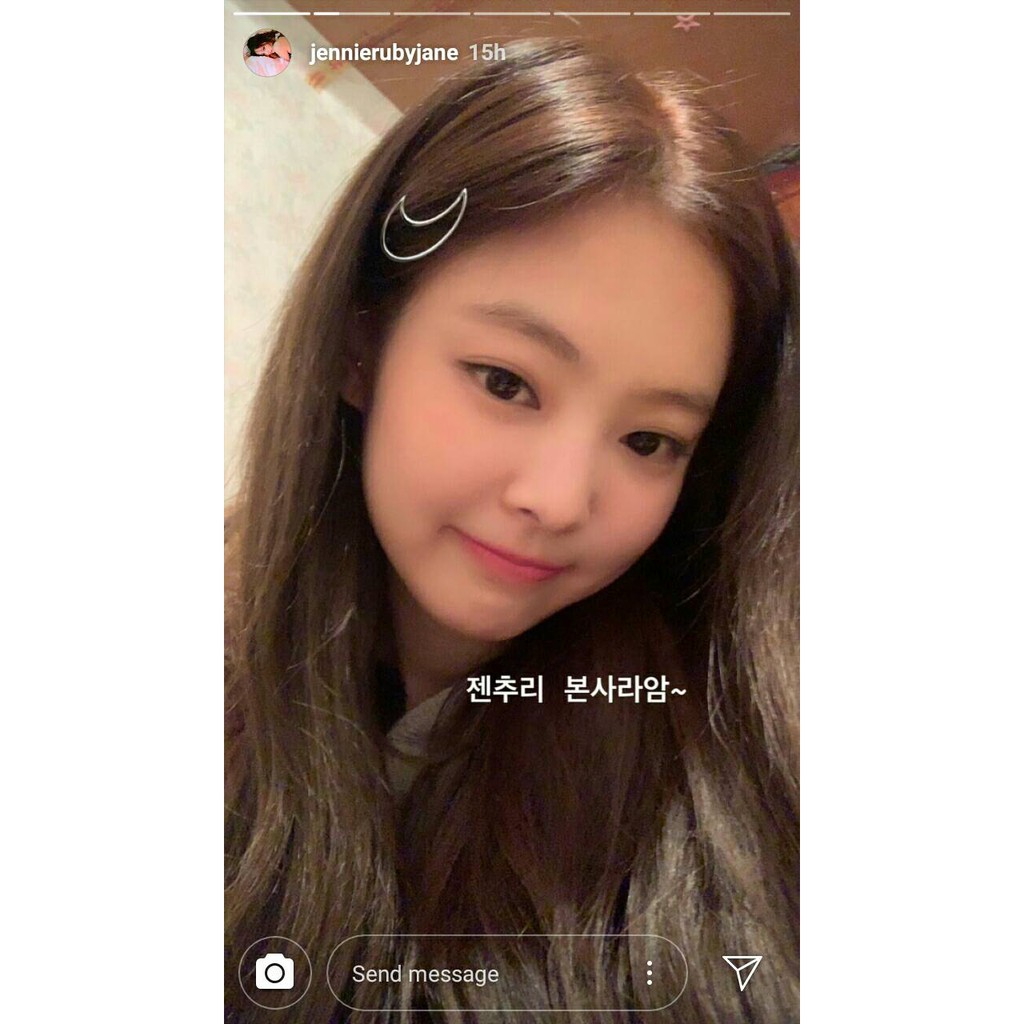
Task: Tap the jennierubyjane username
Action: (x=384, y=53)
